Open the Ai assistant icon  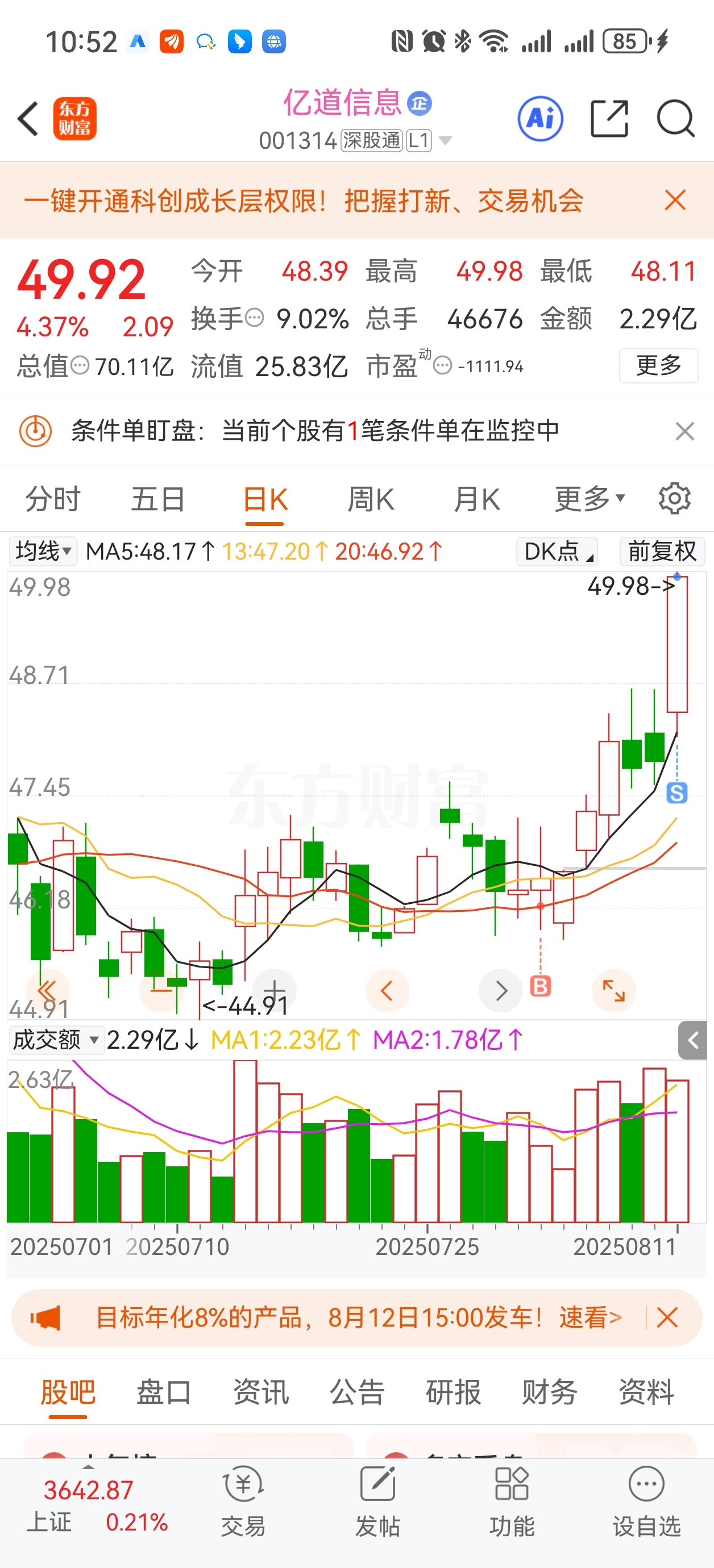(x=541, y=118)
